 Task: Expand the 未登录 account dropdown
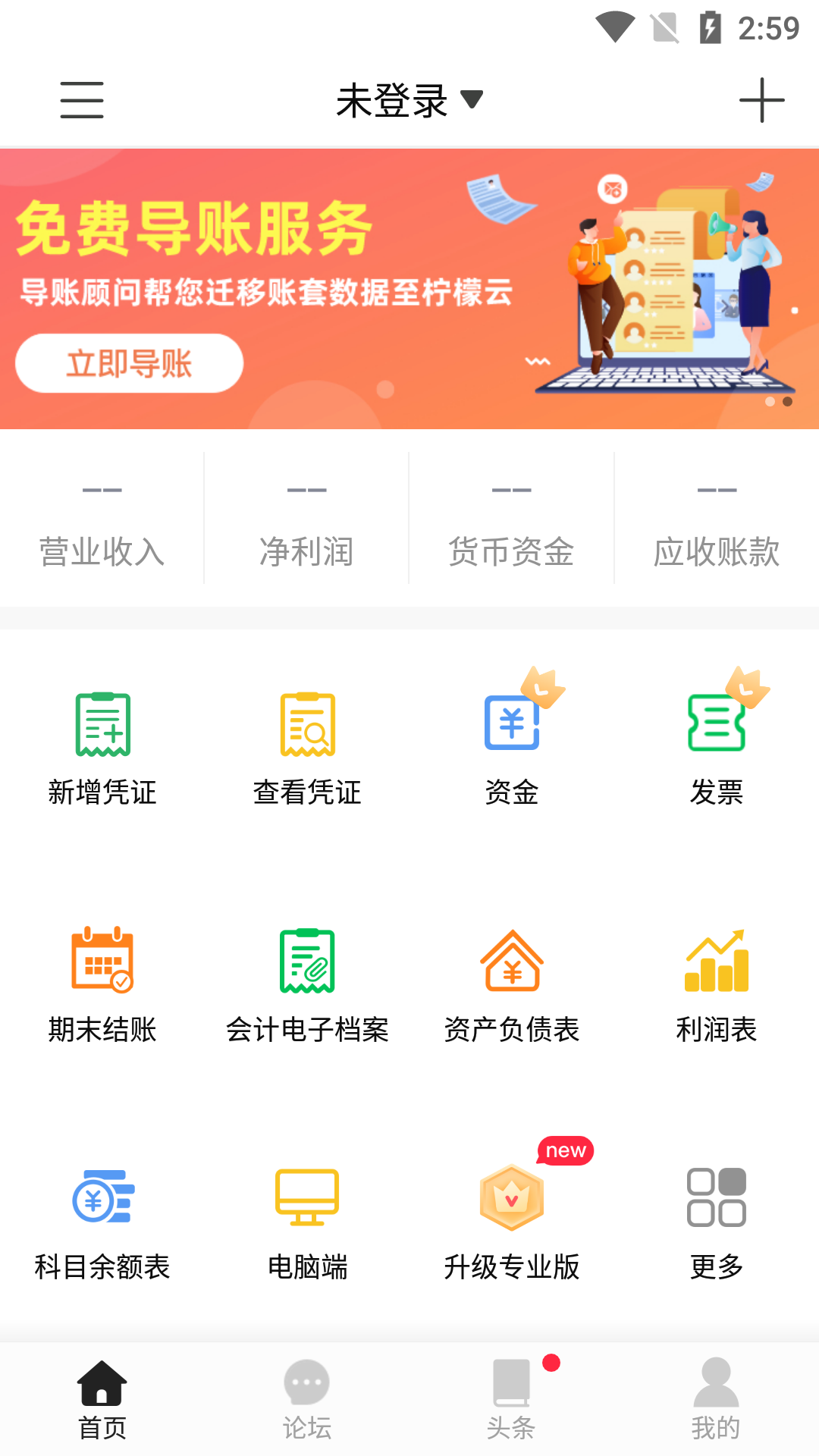(x=409, y=99)
